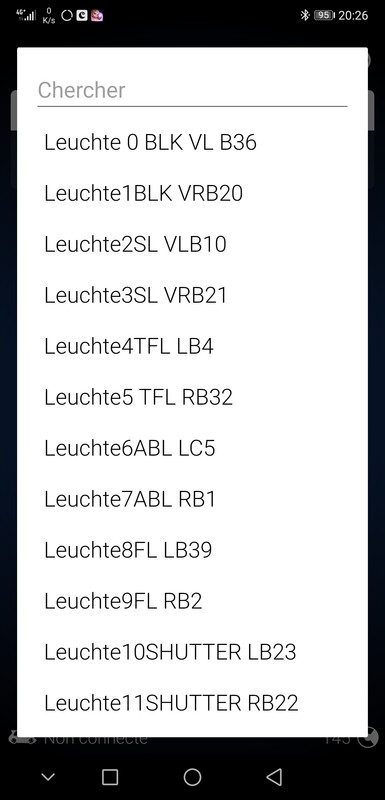Choose Leuchte5 TFL RB32

[192, 397]
